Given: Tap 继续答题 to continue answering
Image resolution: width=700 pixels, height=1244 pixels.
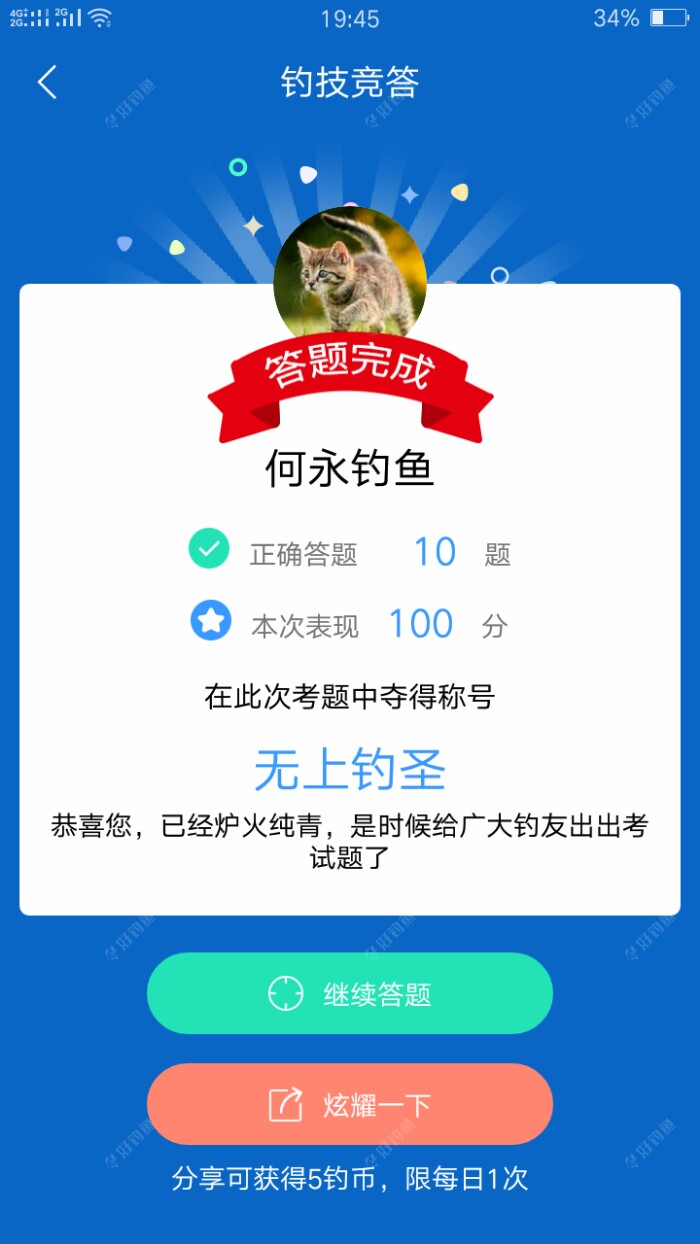Looking at the screenshot, I should [x=350, y=993].
